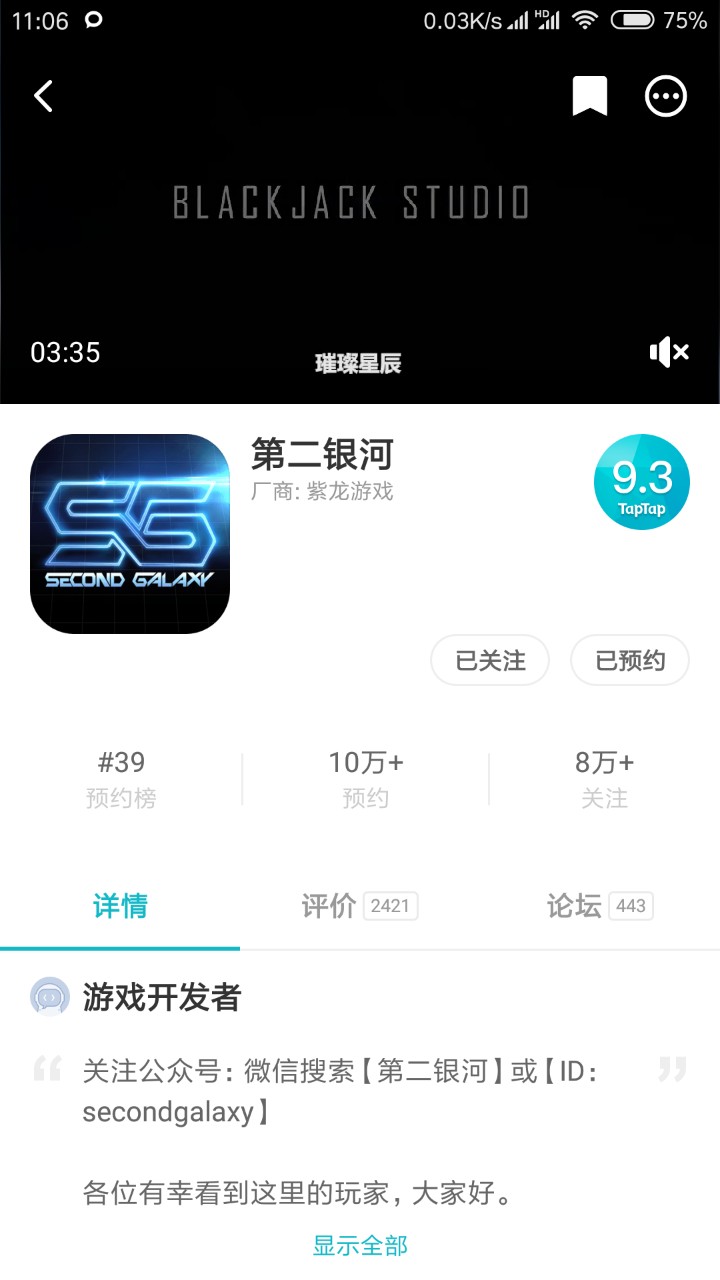Open the #39 预约榜 ranking

tap(121, 779)
